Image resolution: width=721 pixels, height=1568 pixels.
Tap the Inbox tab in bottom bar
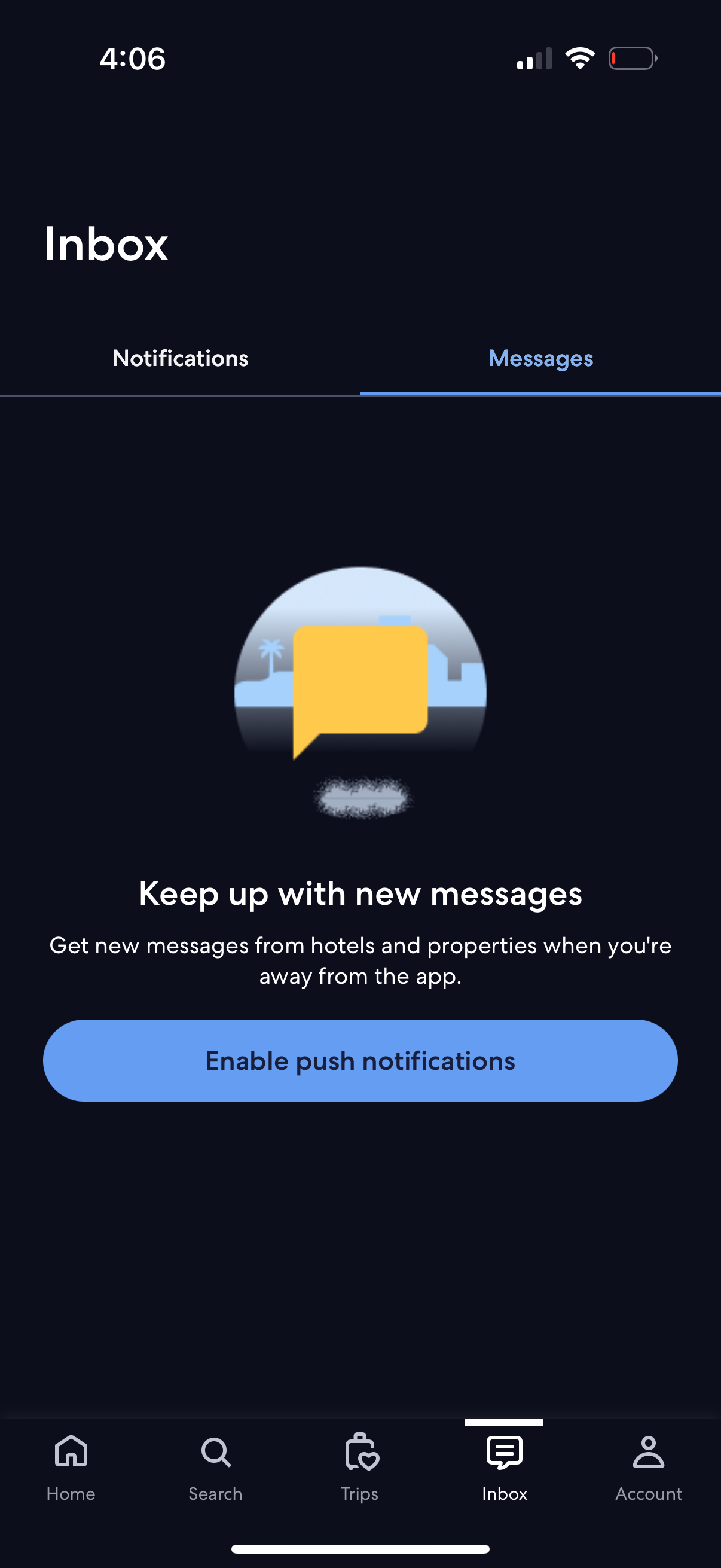click(x=505, y=1468)
